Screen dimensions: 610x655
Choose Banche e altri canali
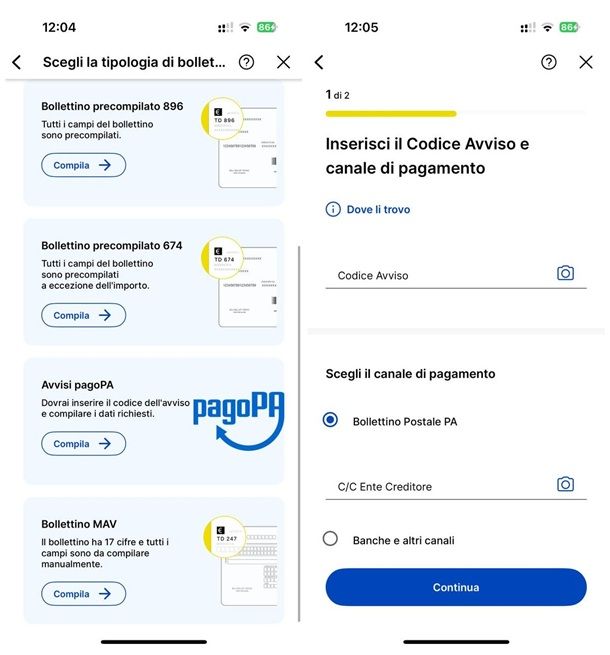click(330, 539)
